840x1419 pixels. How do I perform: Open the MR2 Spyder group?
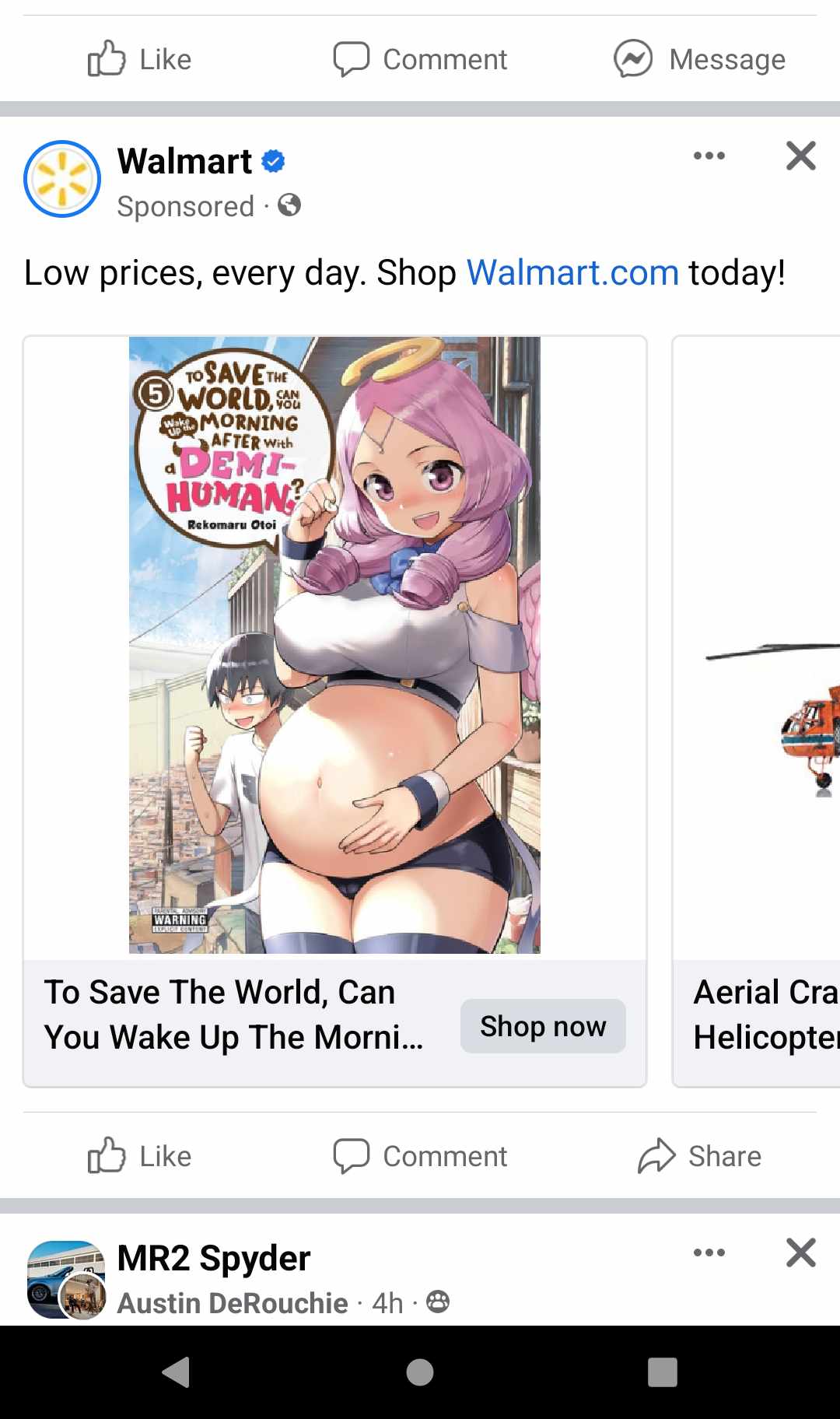coord(214,1258)
